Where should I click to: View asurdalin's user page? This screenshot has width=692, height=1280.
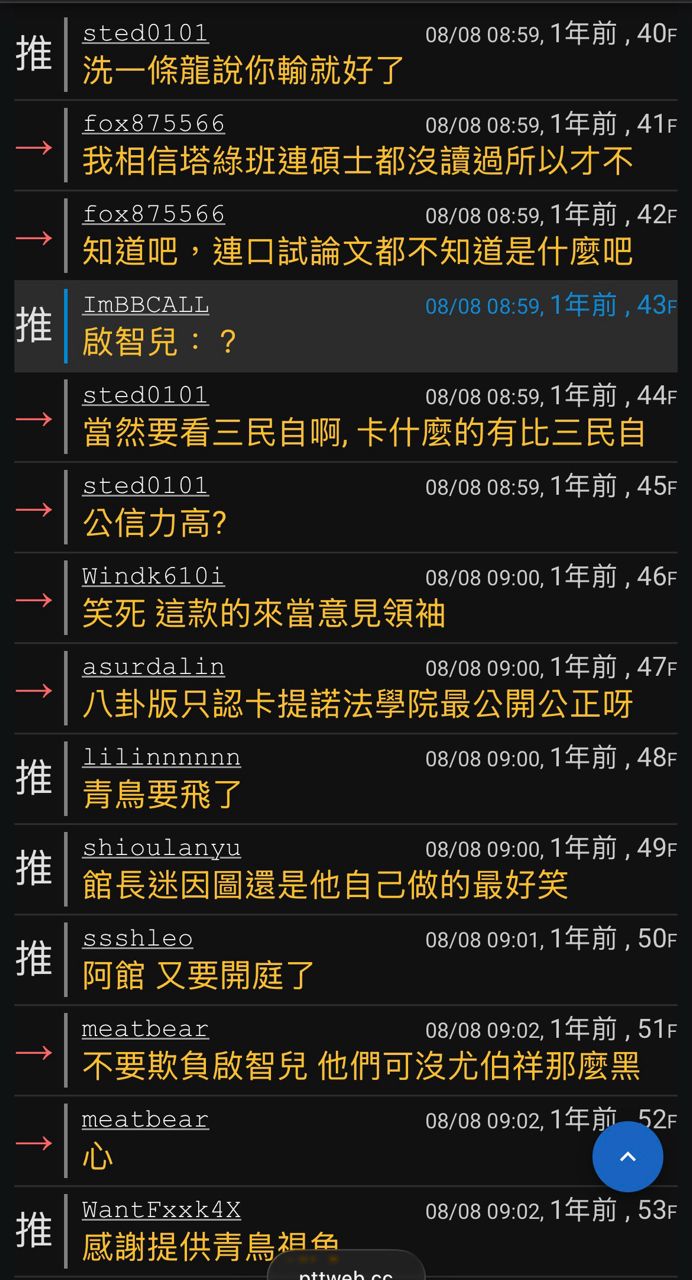(153, 667)
